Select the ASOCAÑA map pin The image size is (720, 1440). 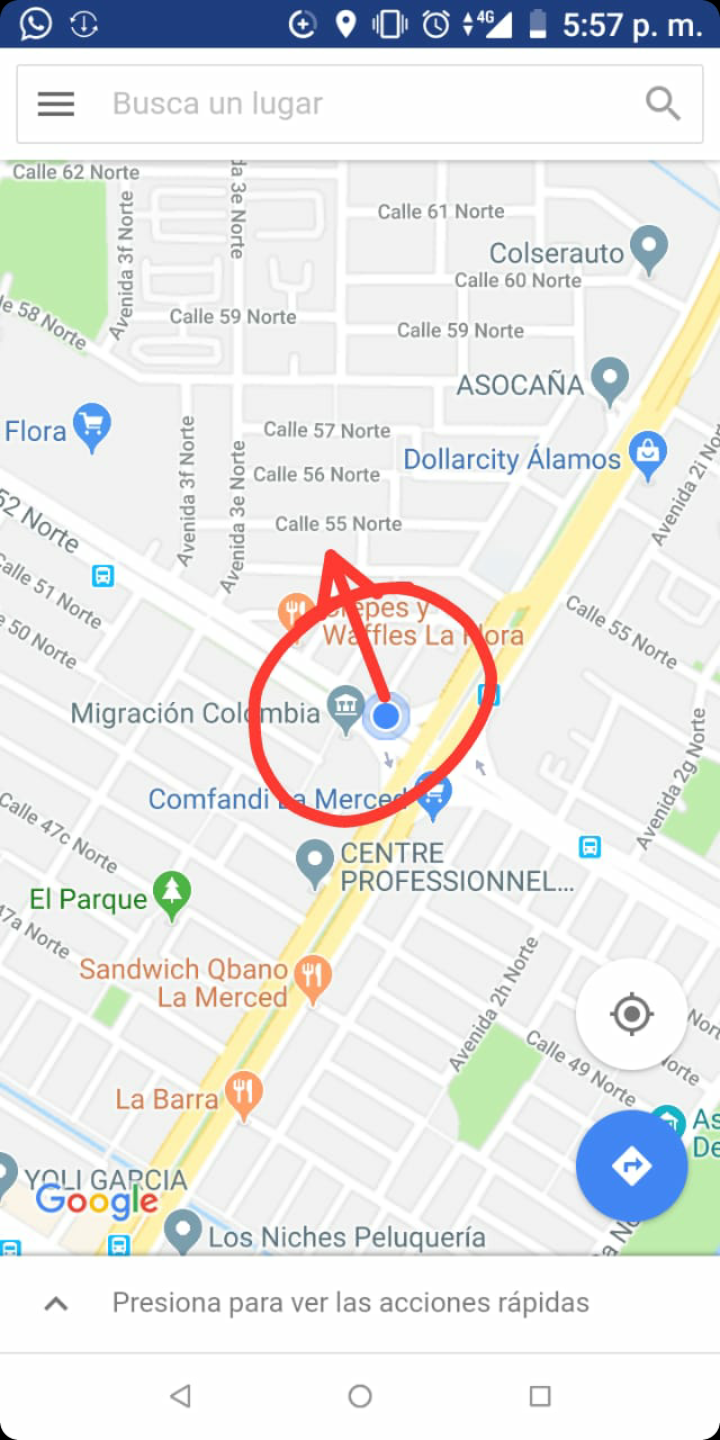coord(609,380)
